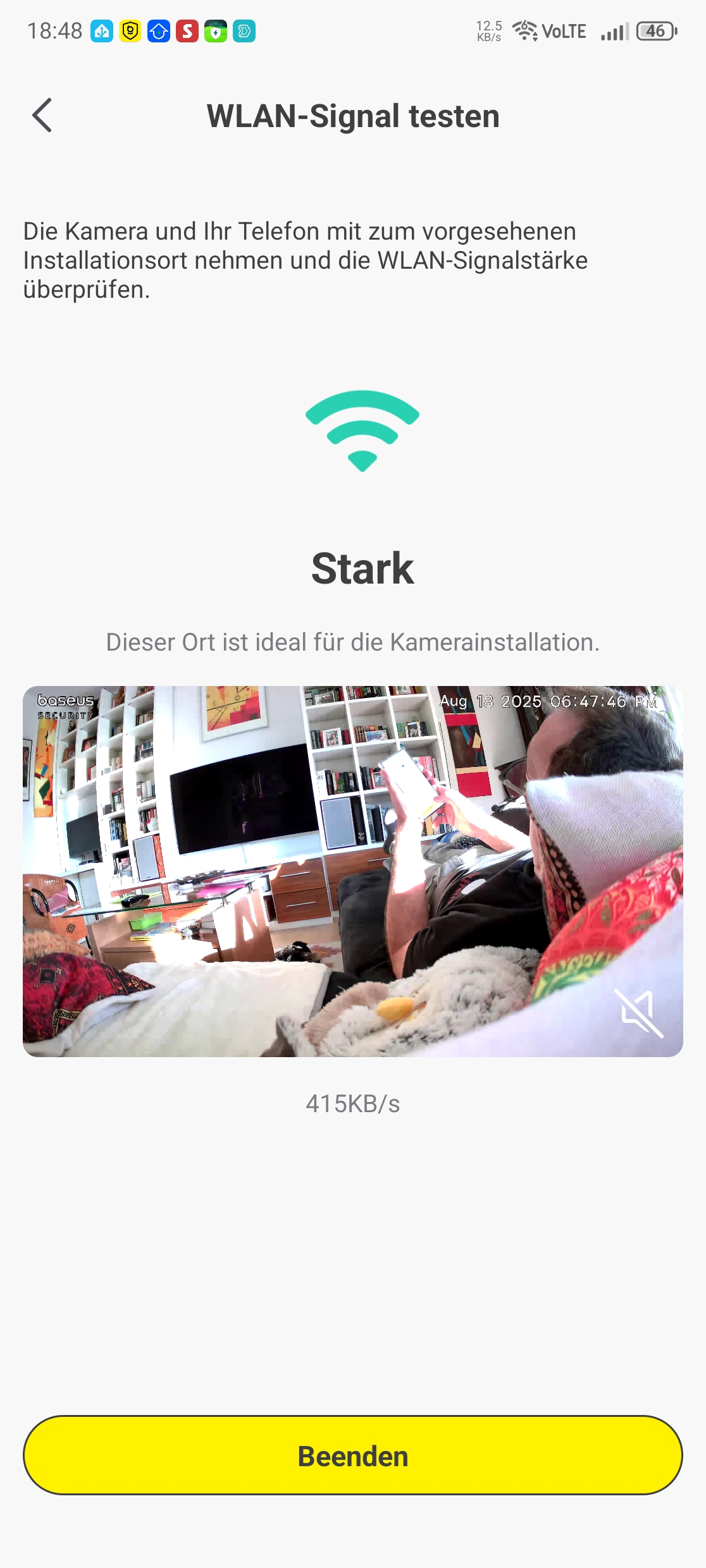Screen dimensions: 706x1568
Task: Go back from WLAN-Signal testen
Action: [x=42, y=116]
